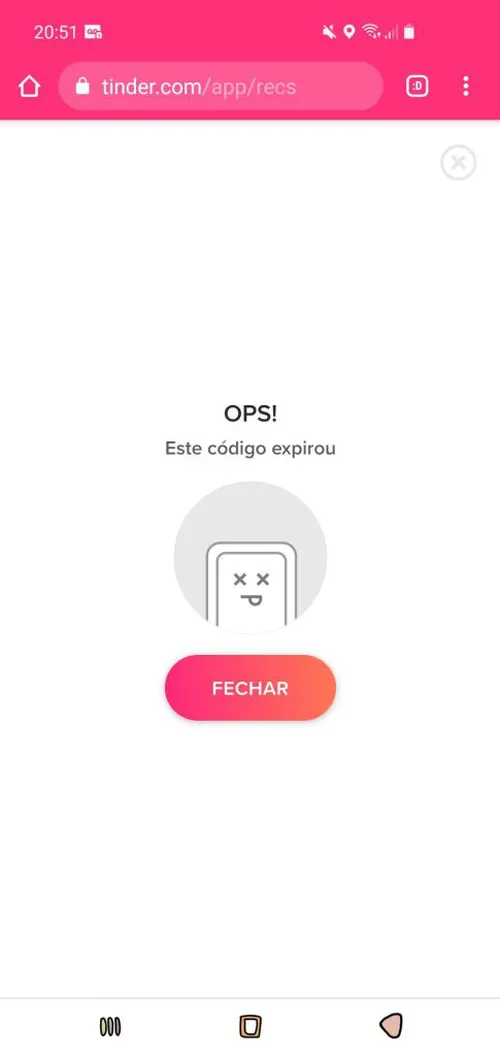Open recent apps from navigation bar
Viewport: 500px width, 1056px height.
tap(111, 1026)
